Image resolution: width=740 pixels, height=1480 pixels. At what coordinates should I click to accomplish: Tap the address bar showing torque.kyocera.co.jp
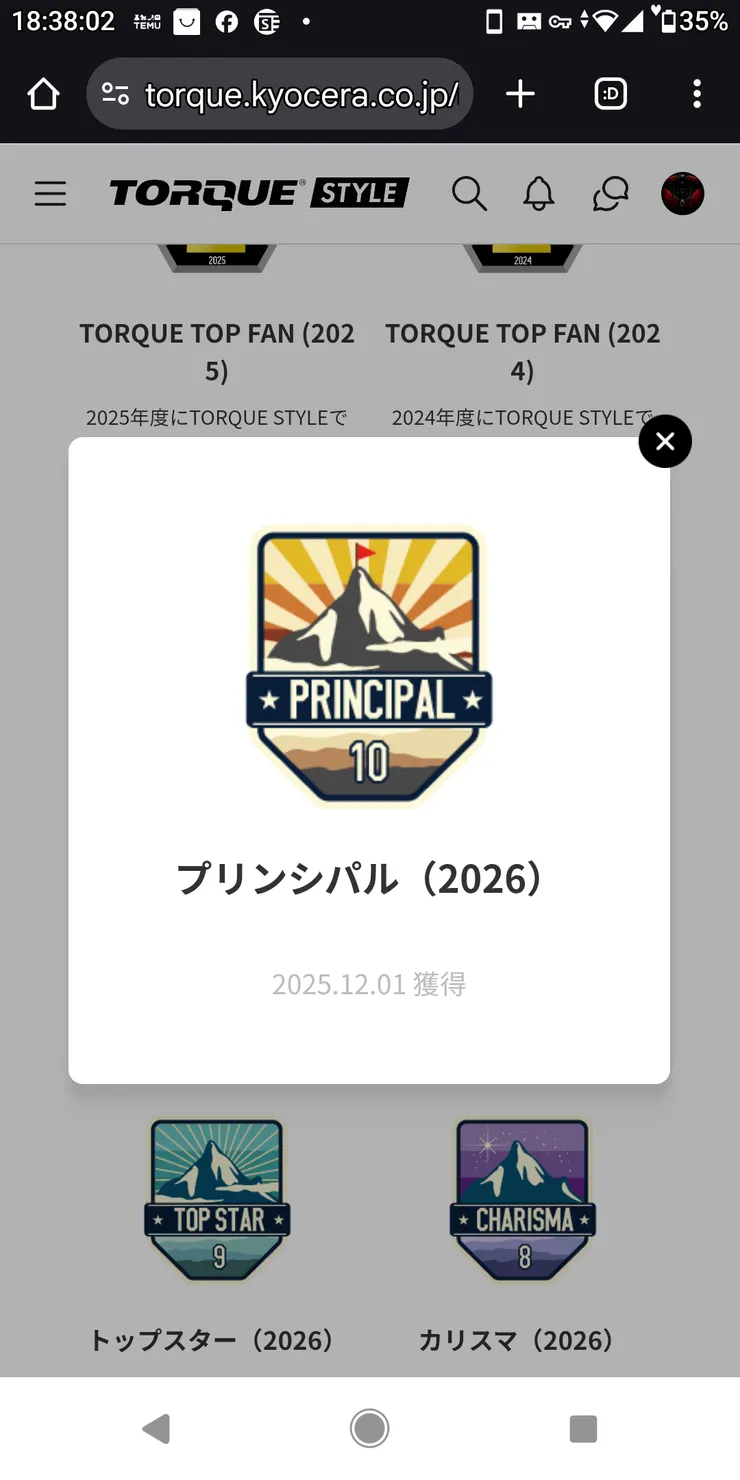point(300,93)
